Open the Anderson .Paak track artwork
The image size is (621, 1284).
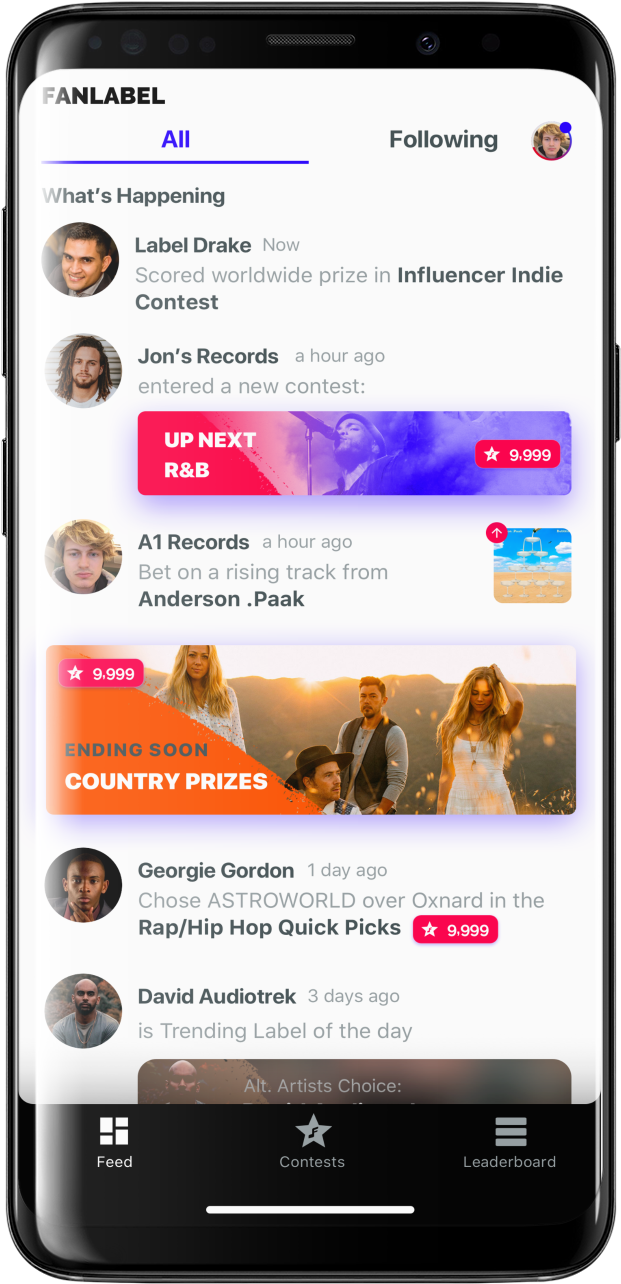[x=532, y=566]
